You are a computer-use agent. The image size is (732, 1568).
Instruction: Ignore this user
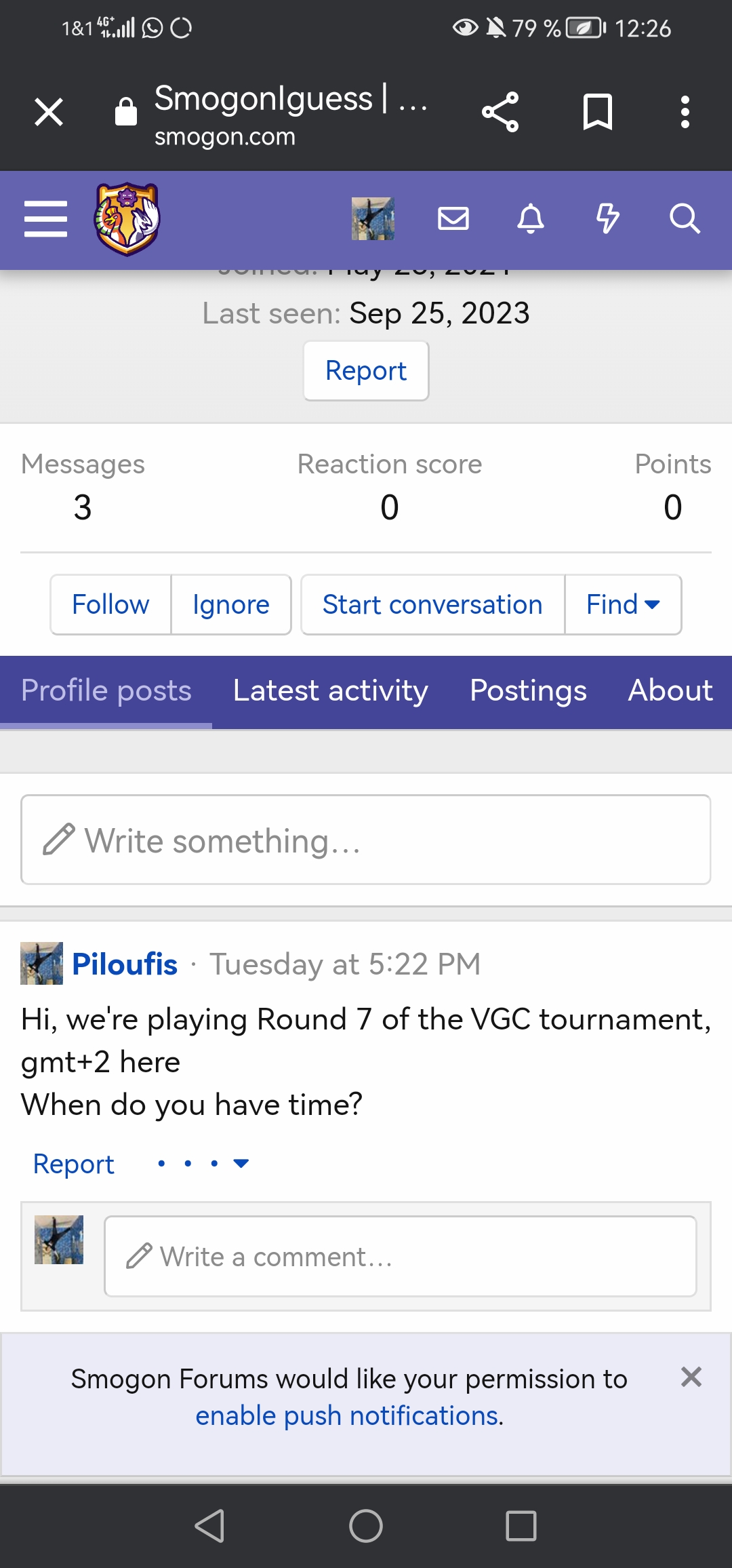(x=230, y=604)
